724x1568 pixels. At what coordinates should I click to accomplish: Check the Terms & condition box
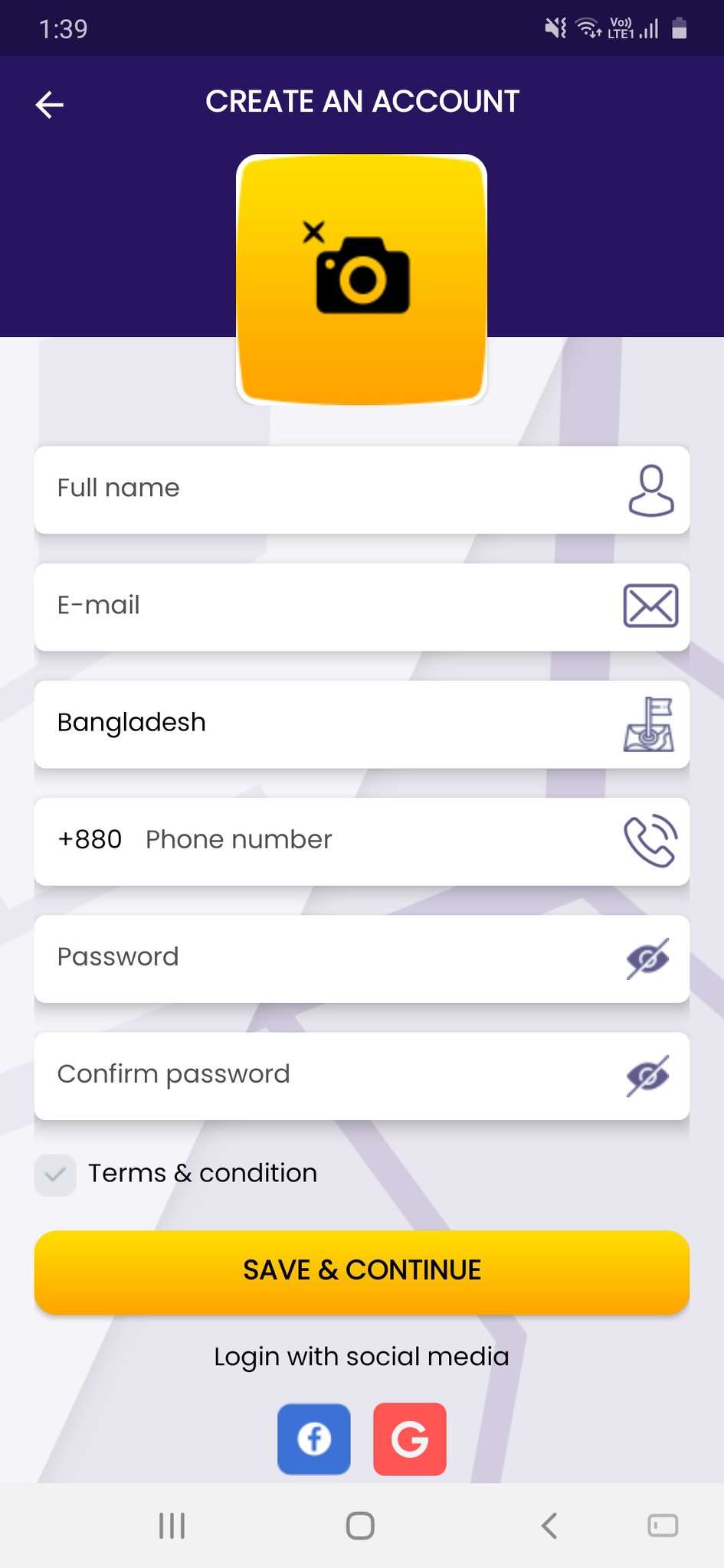tap(55, 1174)
